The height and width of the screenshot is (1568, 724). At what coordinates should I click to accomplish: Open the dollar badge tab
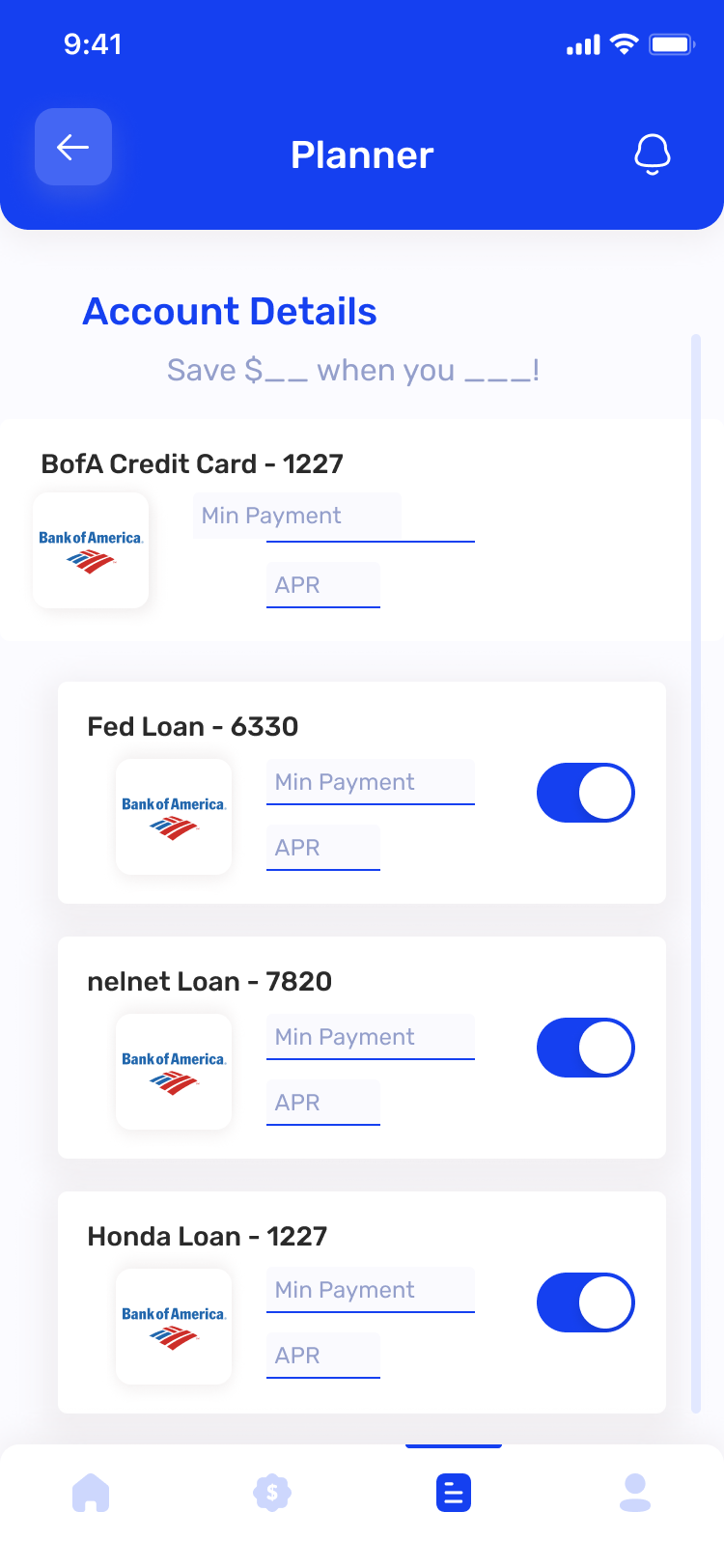pyautogui.click(x=272, y=1493)
